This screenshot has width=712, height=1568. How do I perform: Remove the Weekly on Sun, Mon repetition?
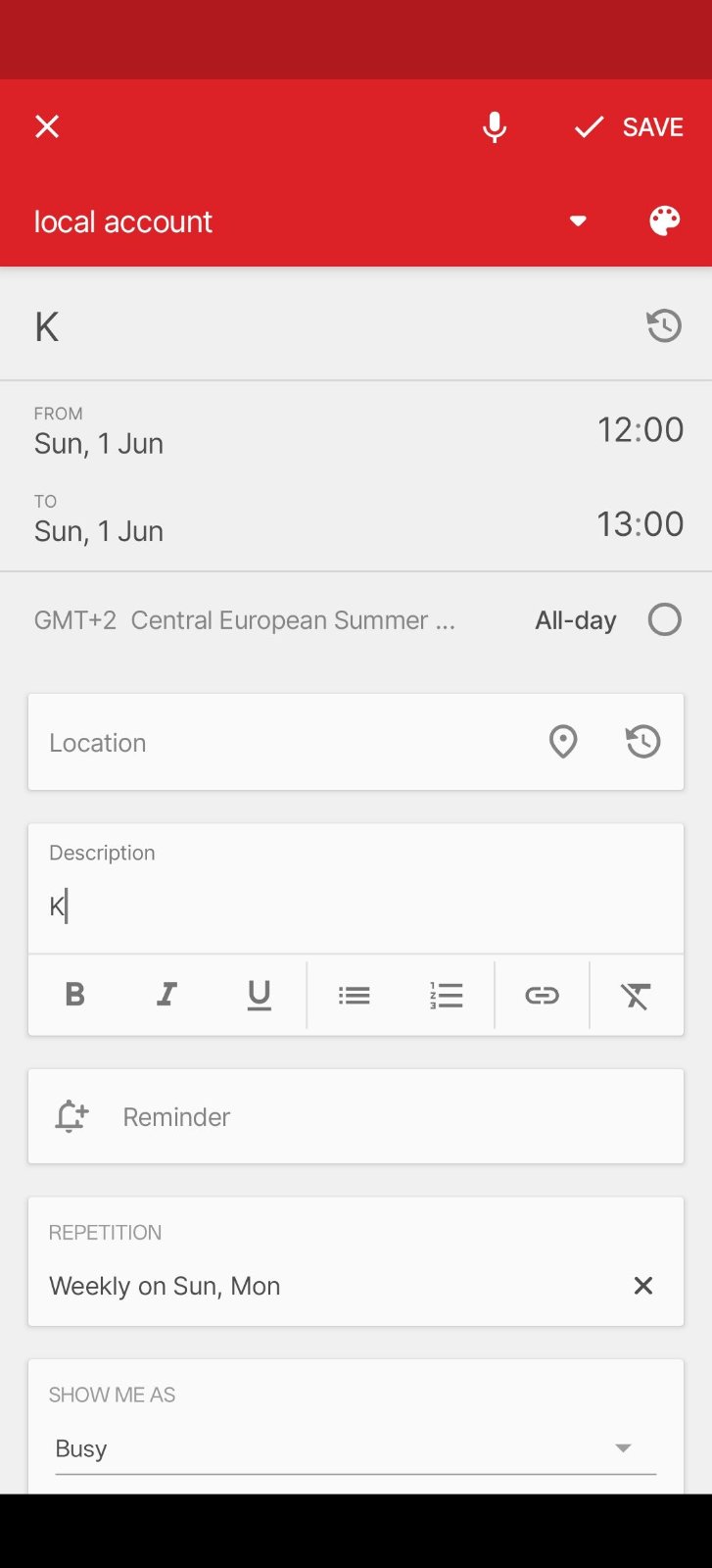tap(643, 1286)
